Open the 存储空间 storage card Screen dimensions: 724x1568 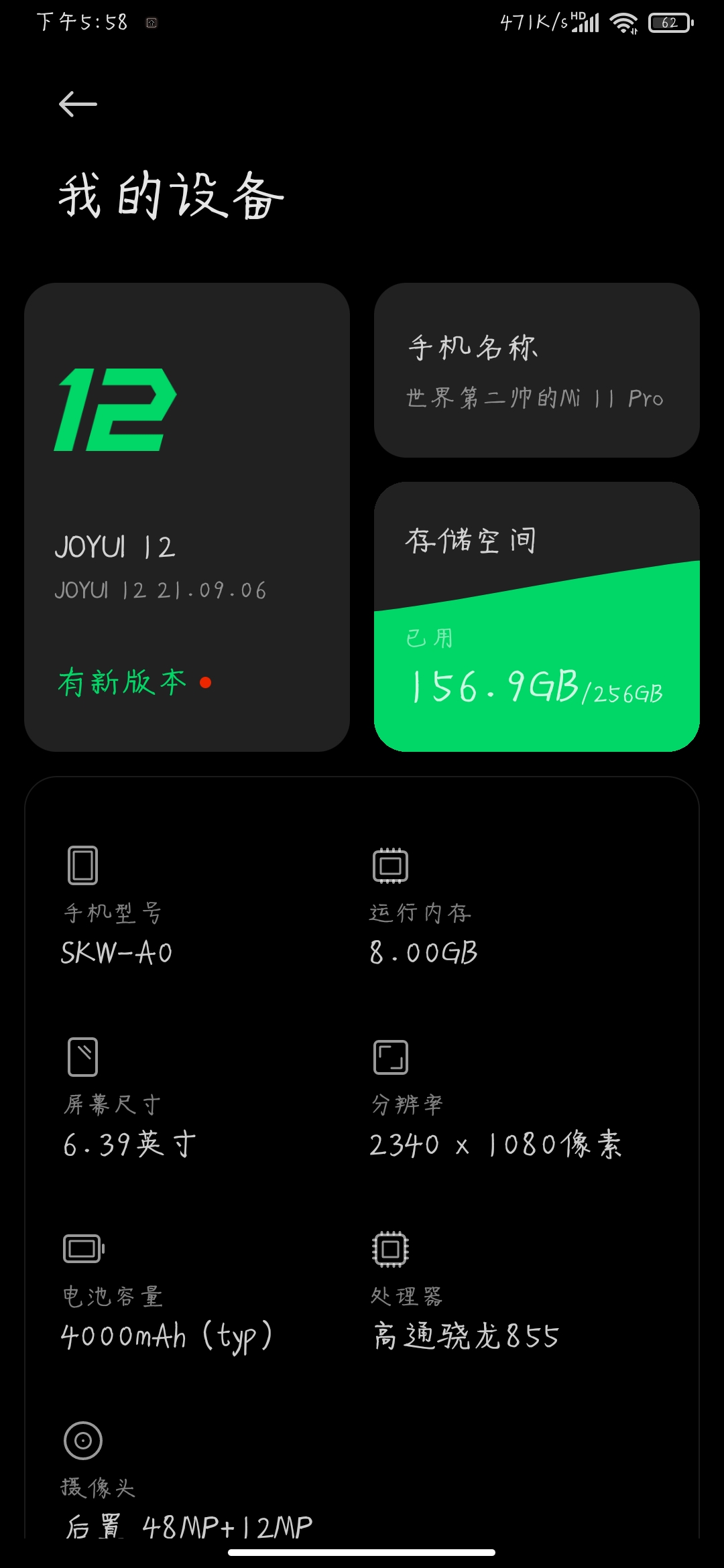coord(537,616)
